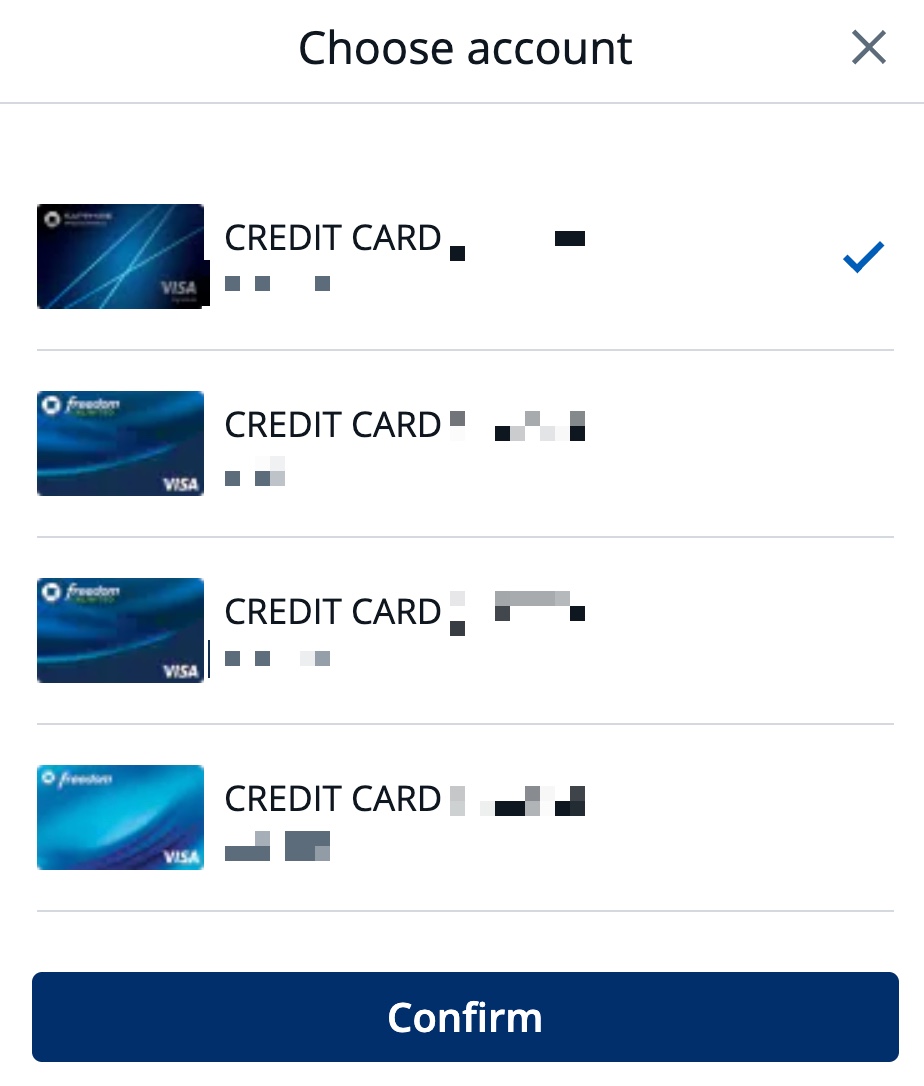
Task: Close the Choose account dialog
Action: point(868,47)
